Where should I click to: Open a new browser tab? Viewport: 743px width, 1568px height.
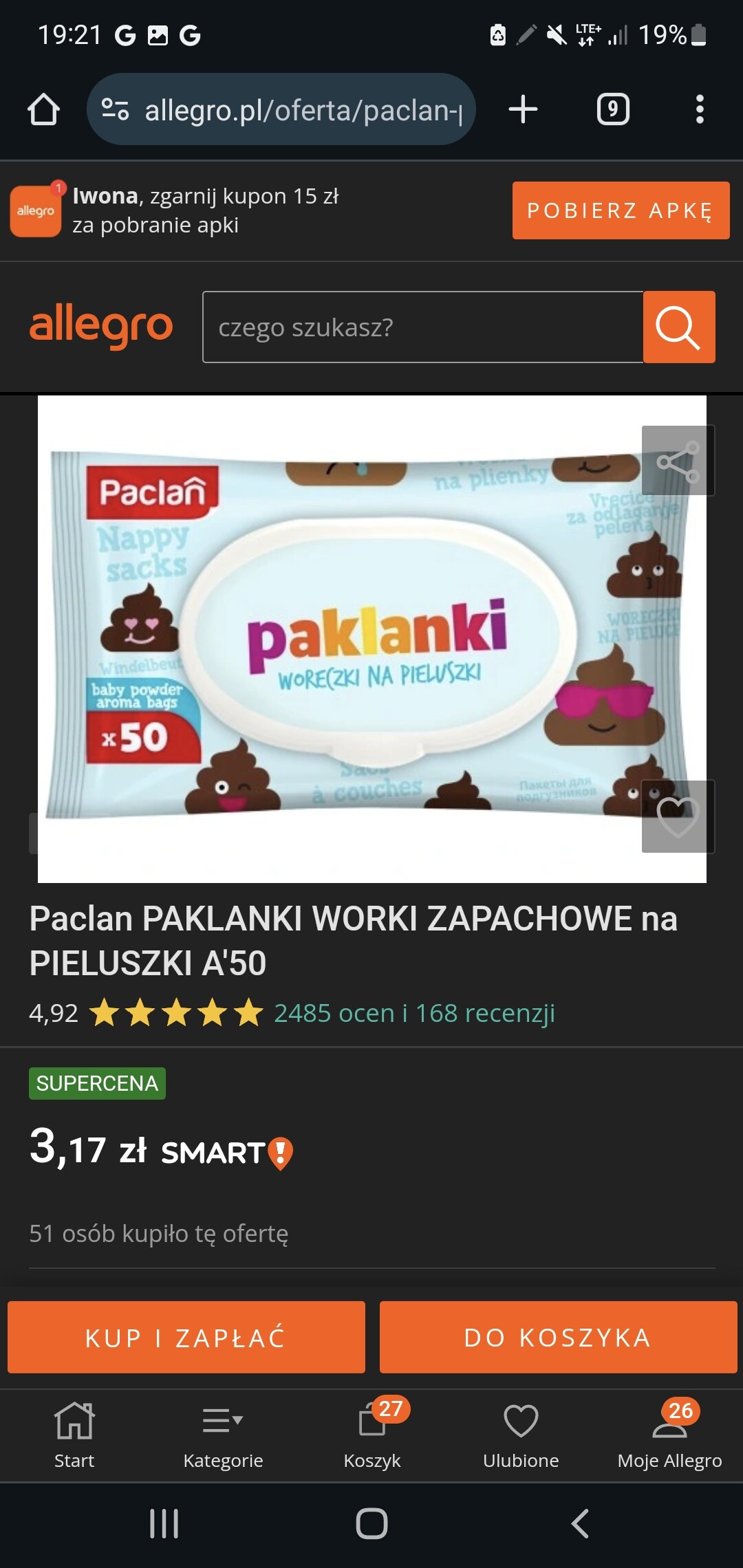pyautogui.click(x=523, y=109)
